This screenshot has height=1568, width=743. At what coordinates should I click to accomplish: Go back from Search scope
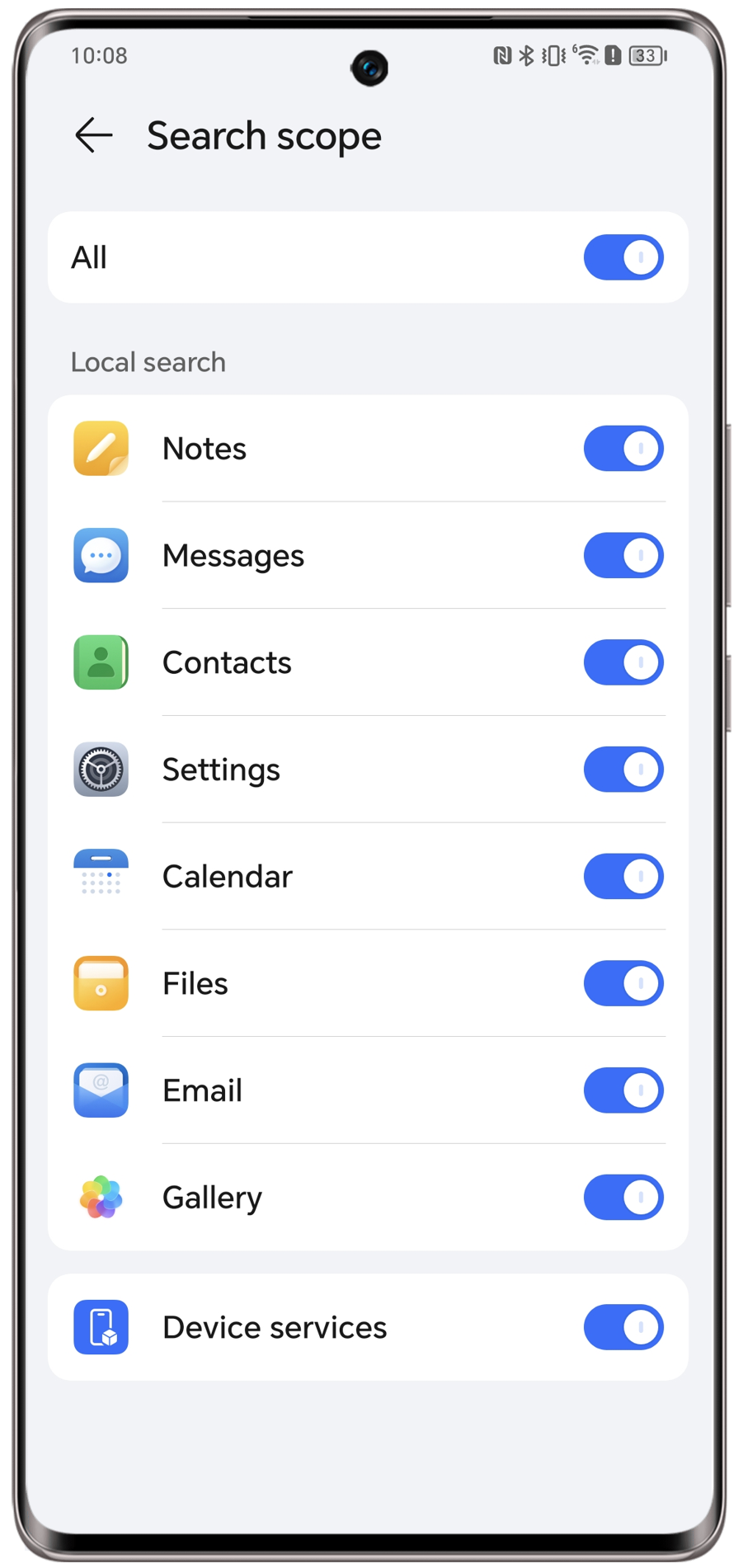(x=93, y=135)
